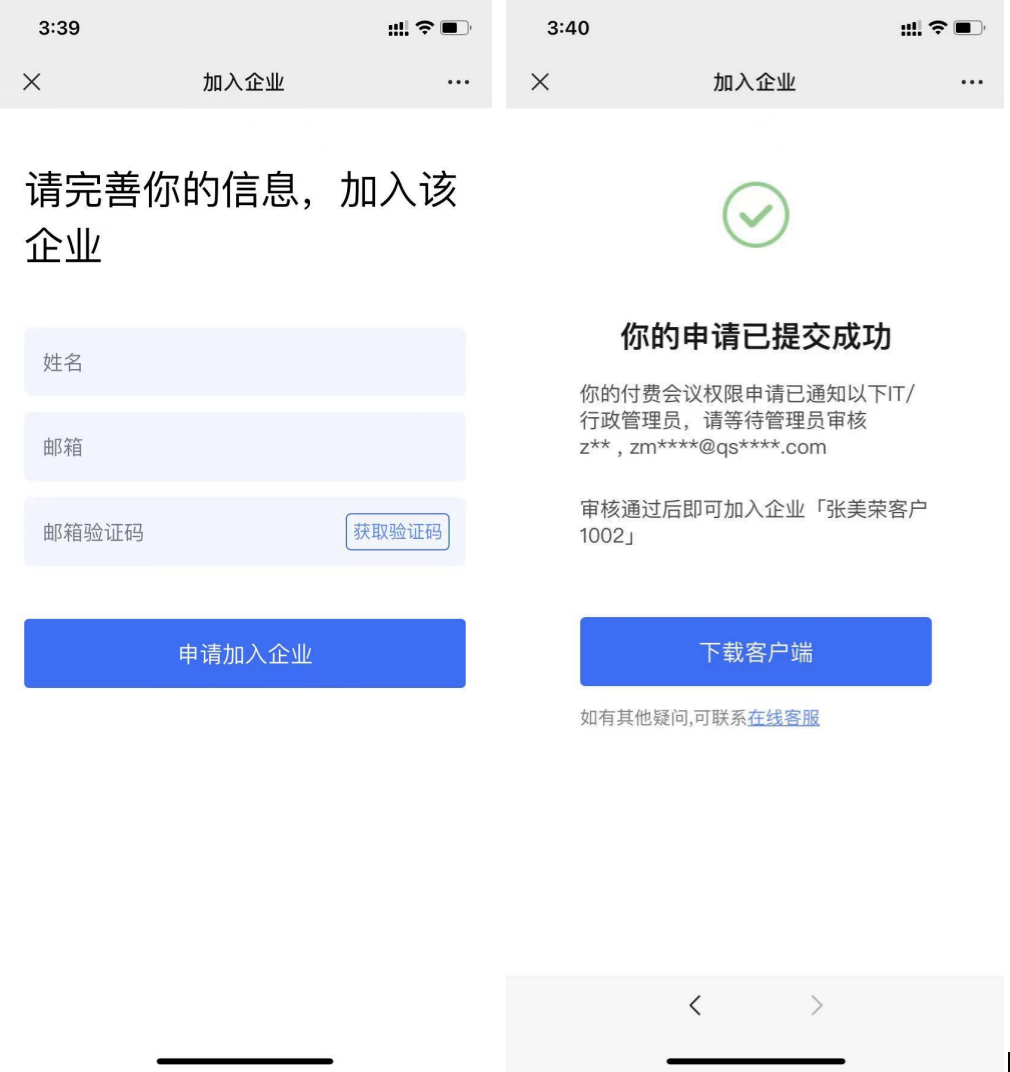The width and height of the screenshot is (1010, 1072).
Task: Tap the 姓名 name field
Action: coord(244,362)
